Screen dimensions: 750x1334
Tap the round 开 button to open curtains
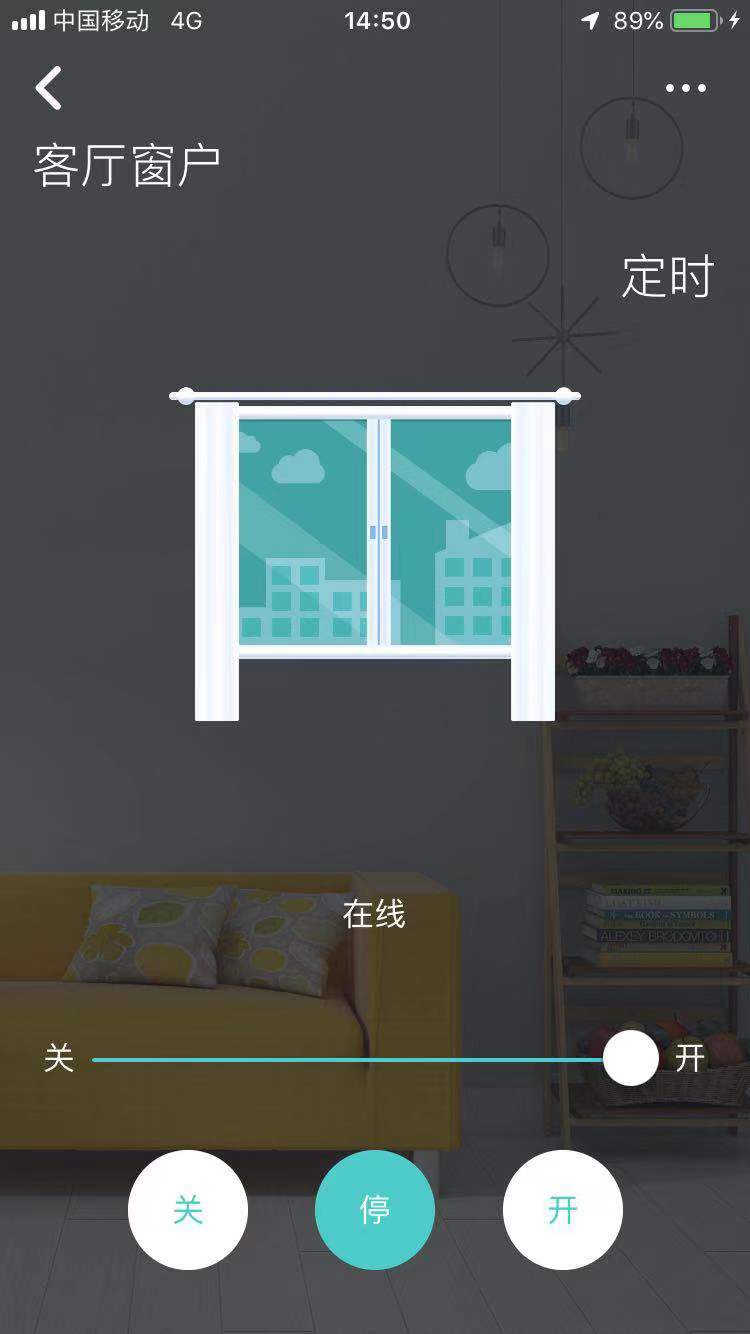(x=562, y=1210)
